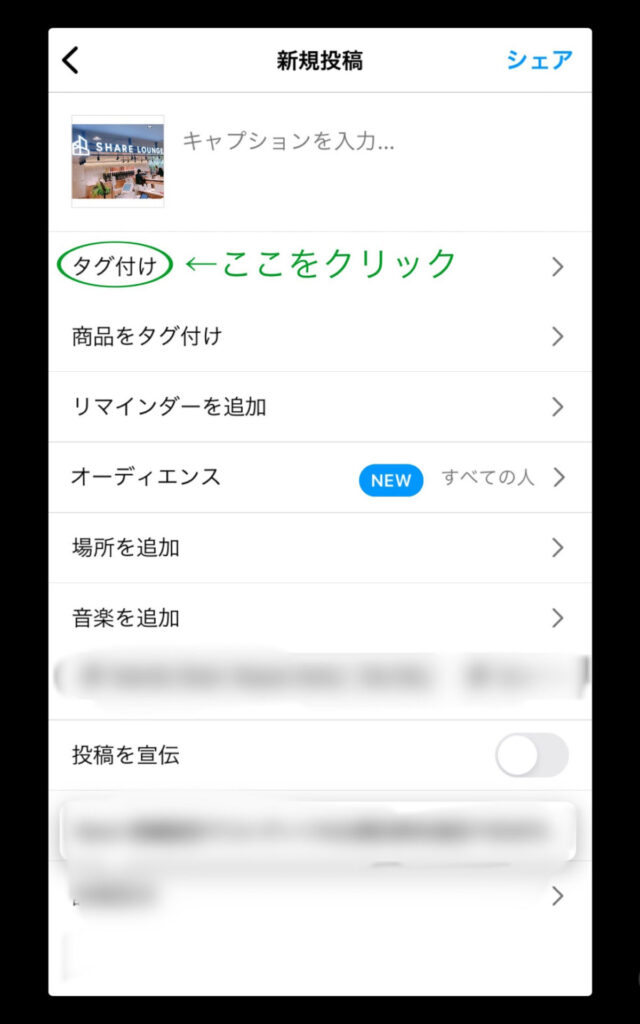Open 商品をタグ付け

tap(320, 337)
